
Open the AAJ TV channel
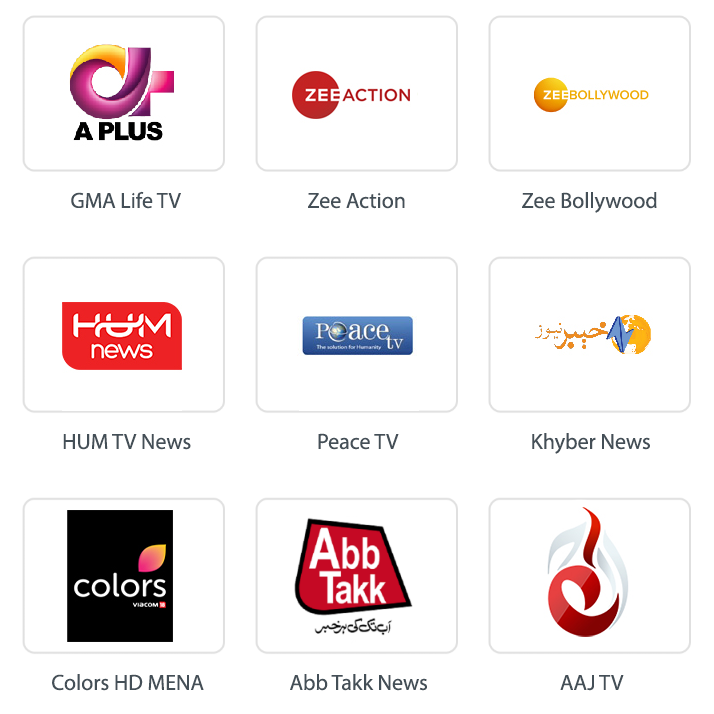tap(589, 576)
